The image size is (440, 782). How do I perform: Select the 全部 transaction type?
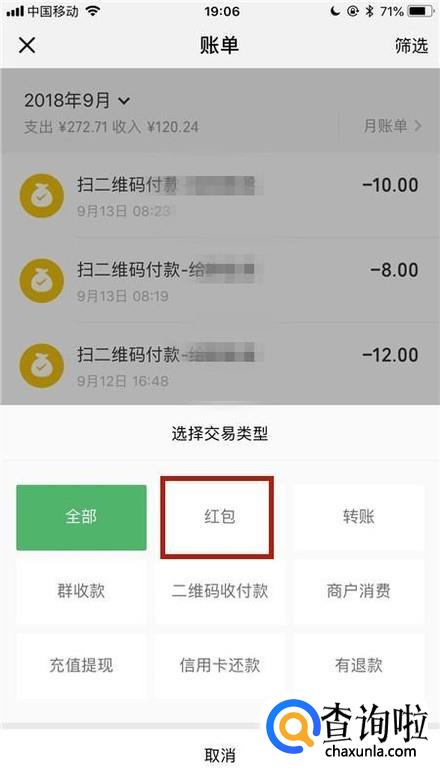click(x=81, y=517)
